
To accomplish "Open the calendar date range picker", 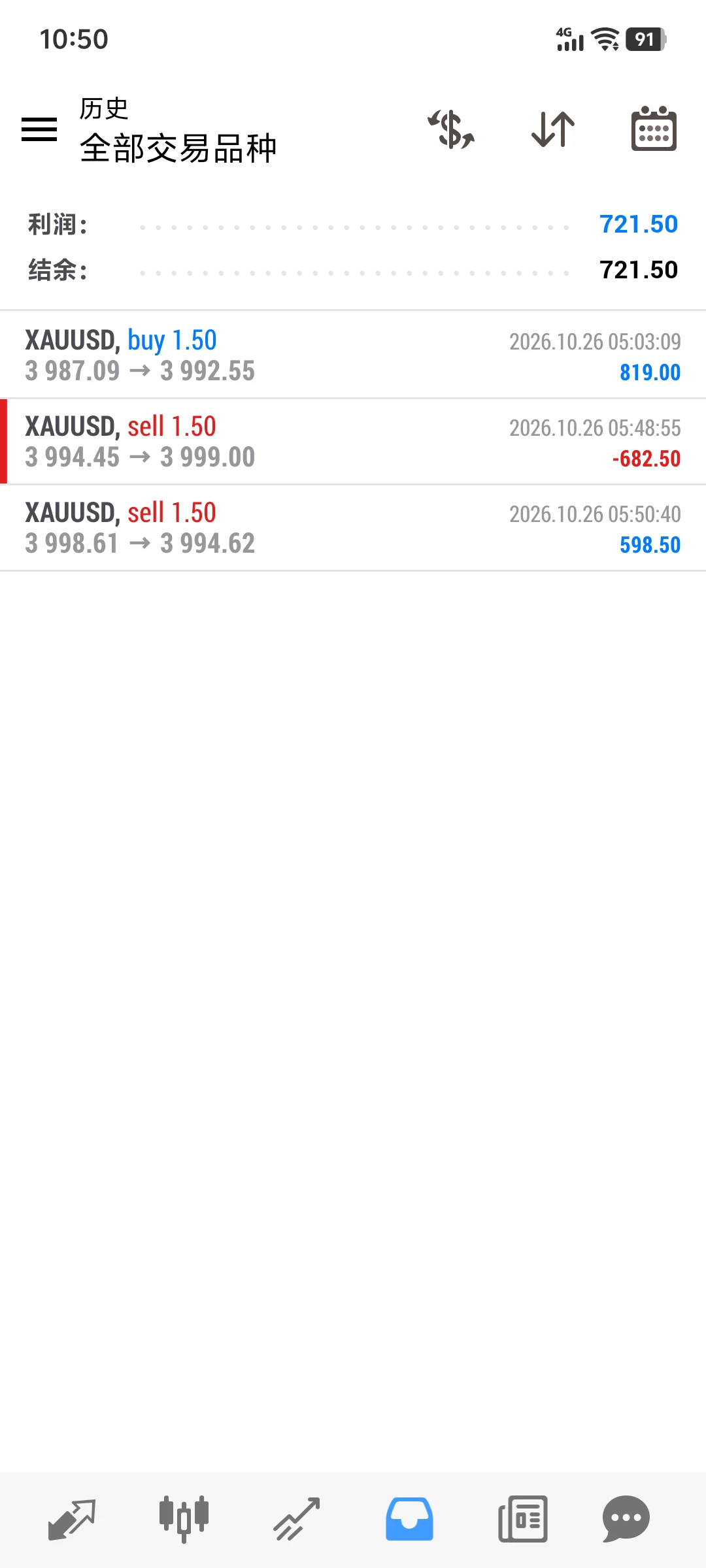I will 654,129.
